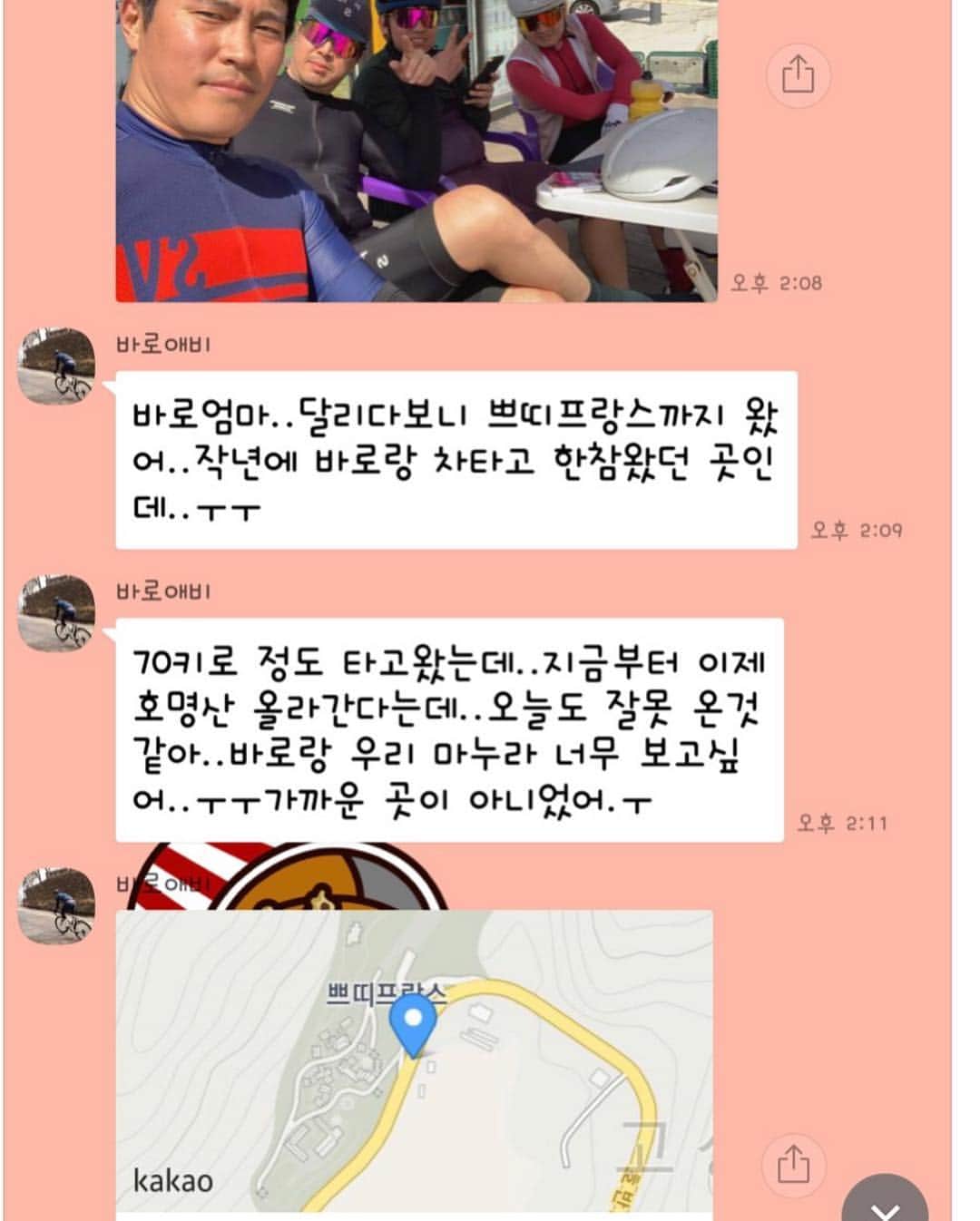Image resolution: width=980 pixels, height=1221 pixels.
Task: Open the 쁘띠프랑스 kakao map
Action: tap(414, 1061)
